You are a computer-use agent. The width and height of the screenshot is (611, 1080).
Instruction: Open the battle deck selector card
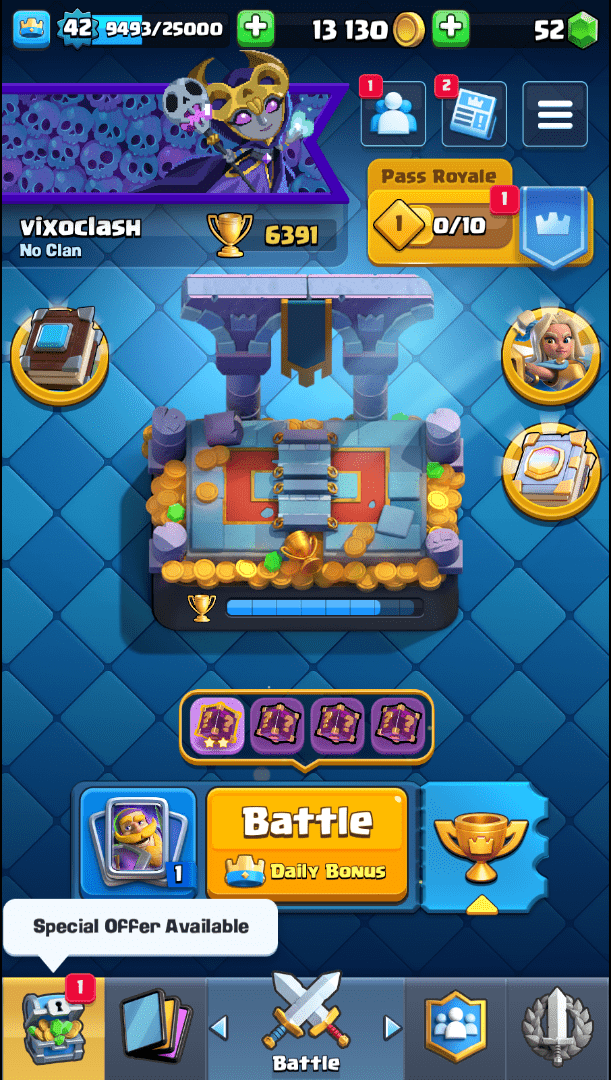[x=138, y=842]
